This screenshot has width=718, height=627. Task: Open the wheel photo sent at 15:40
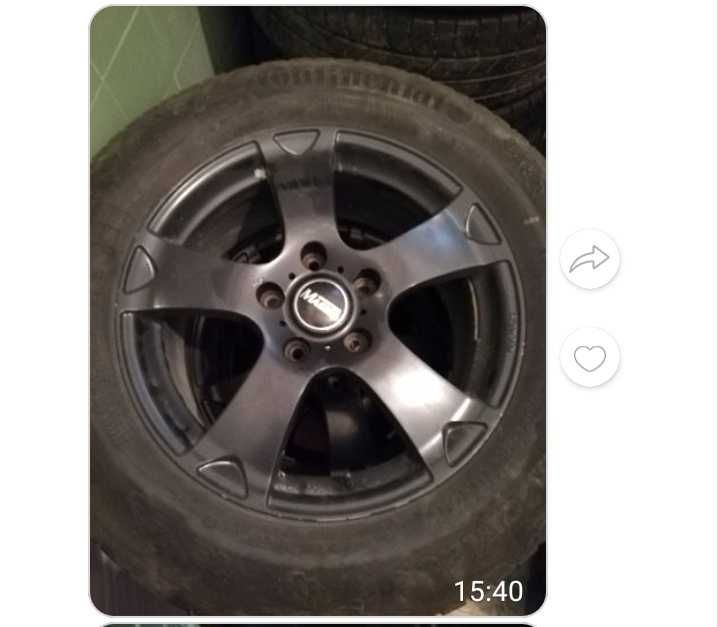318,310
